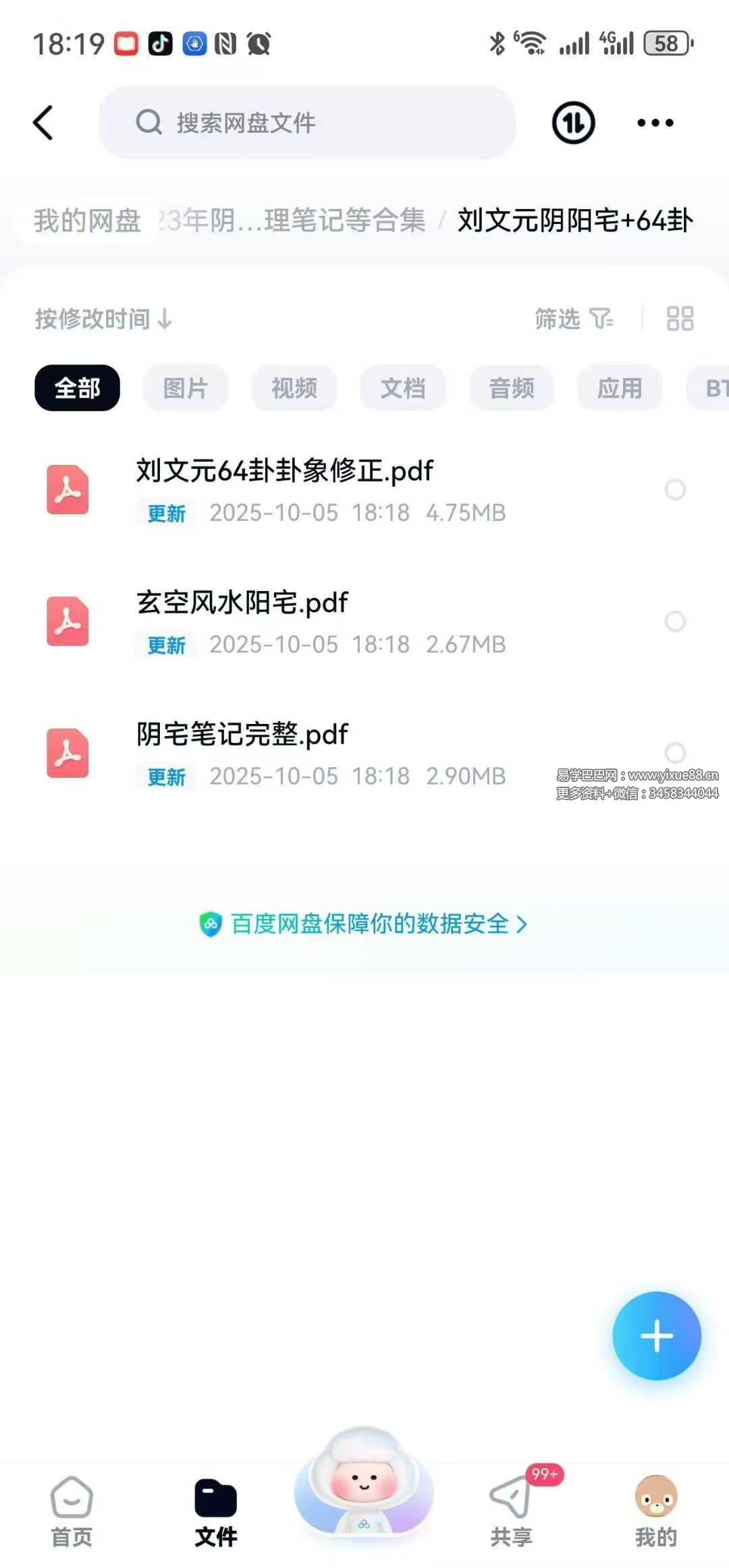Screen dimensions: 729x1568
Task: Select the 应用 filter chip
Action: tap(620, 388)
